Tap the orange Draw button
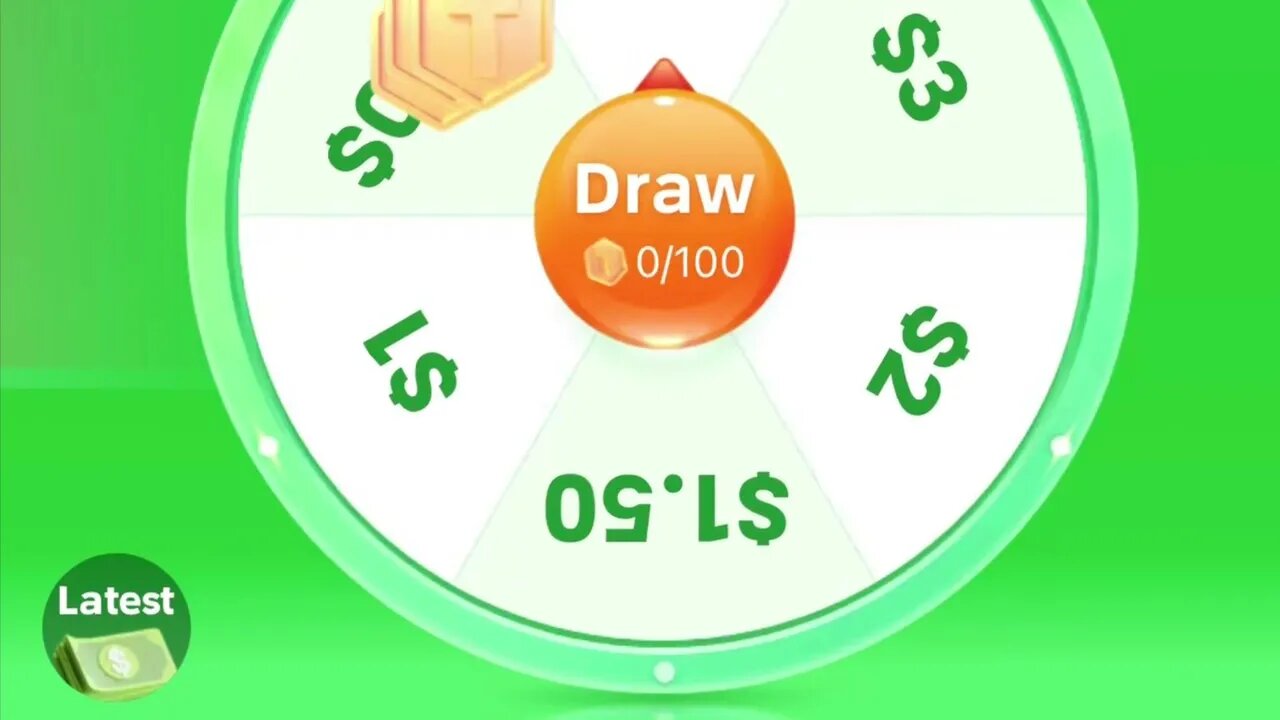The height and width of the screenshot is (720, 1280). [664, 217]
